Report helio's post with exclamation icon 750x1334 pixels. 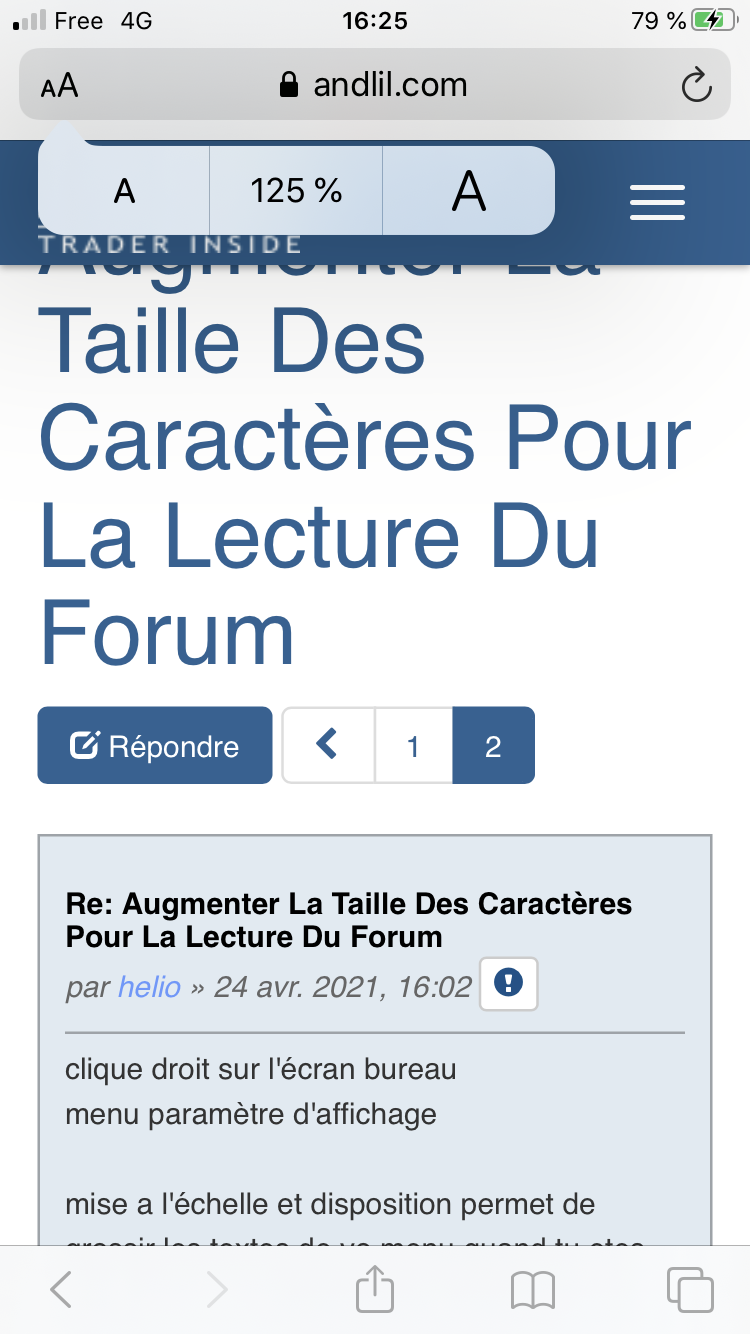tap(509, 984)
